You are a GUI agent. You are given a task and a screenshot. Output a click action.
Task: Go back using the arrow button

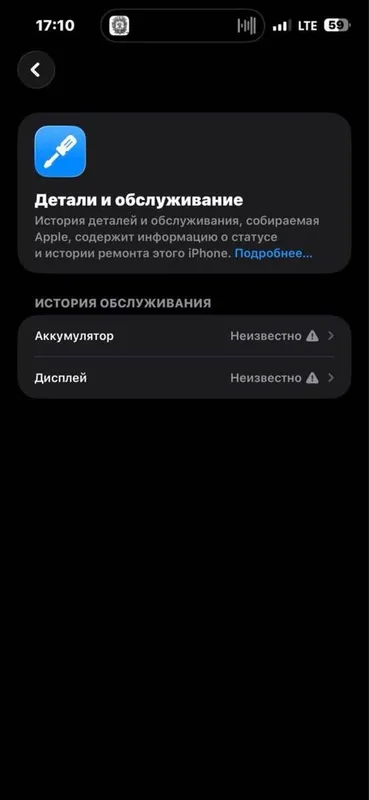point(36,70)
